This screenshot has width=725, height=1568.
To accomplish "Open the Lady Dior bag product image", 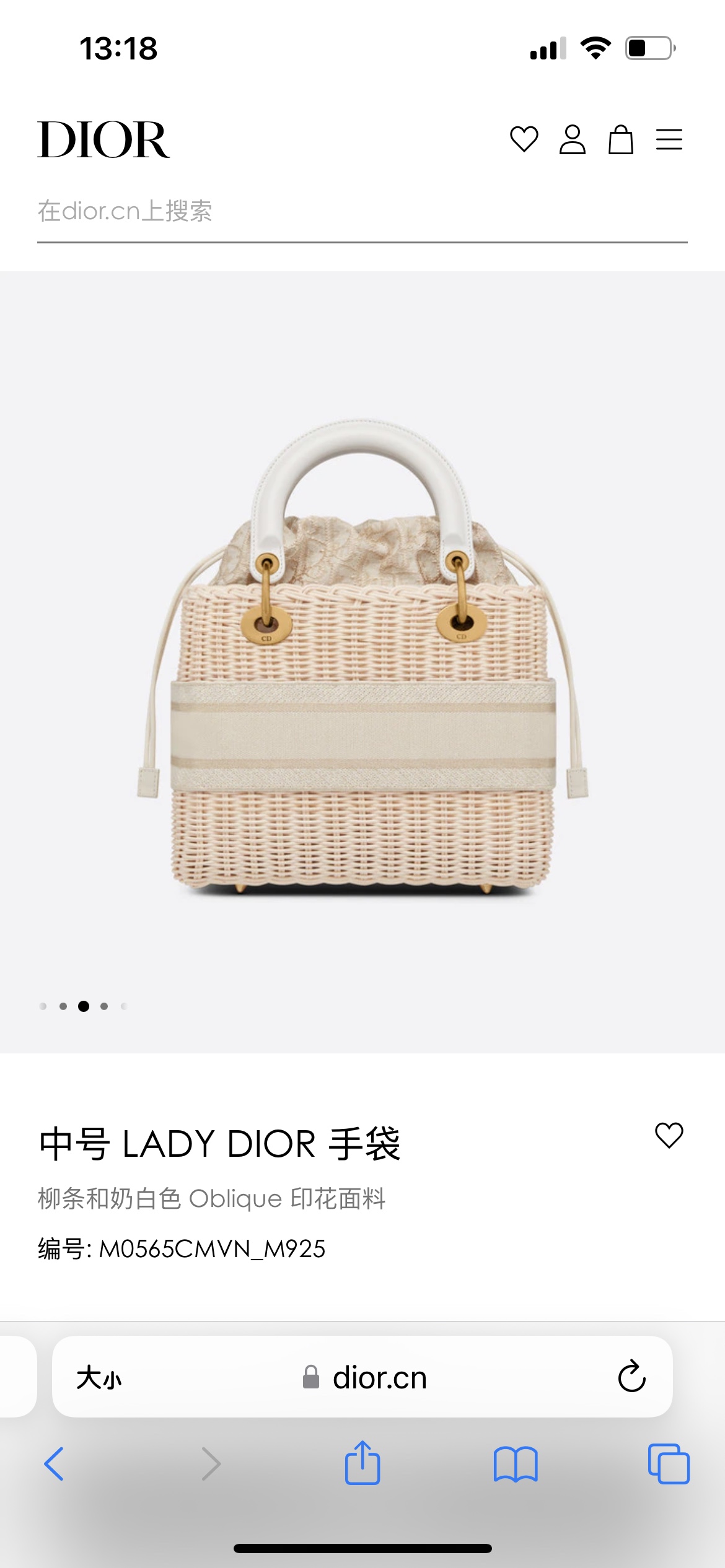I will pyautogui.click(x=362, y=656).
